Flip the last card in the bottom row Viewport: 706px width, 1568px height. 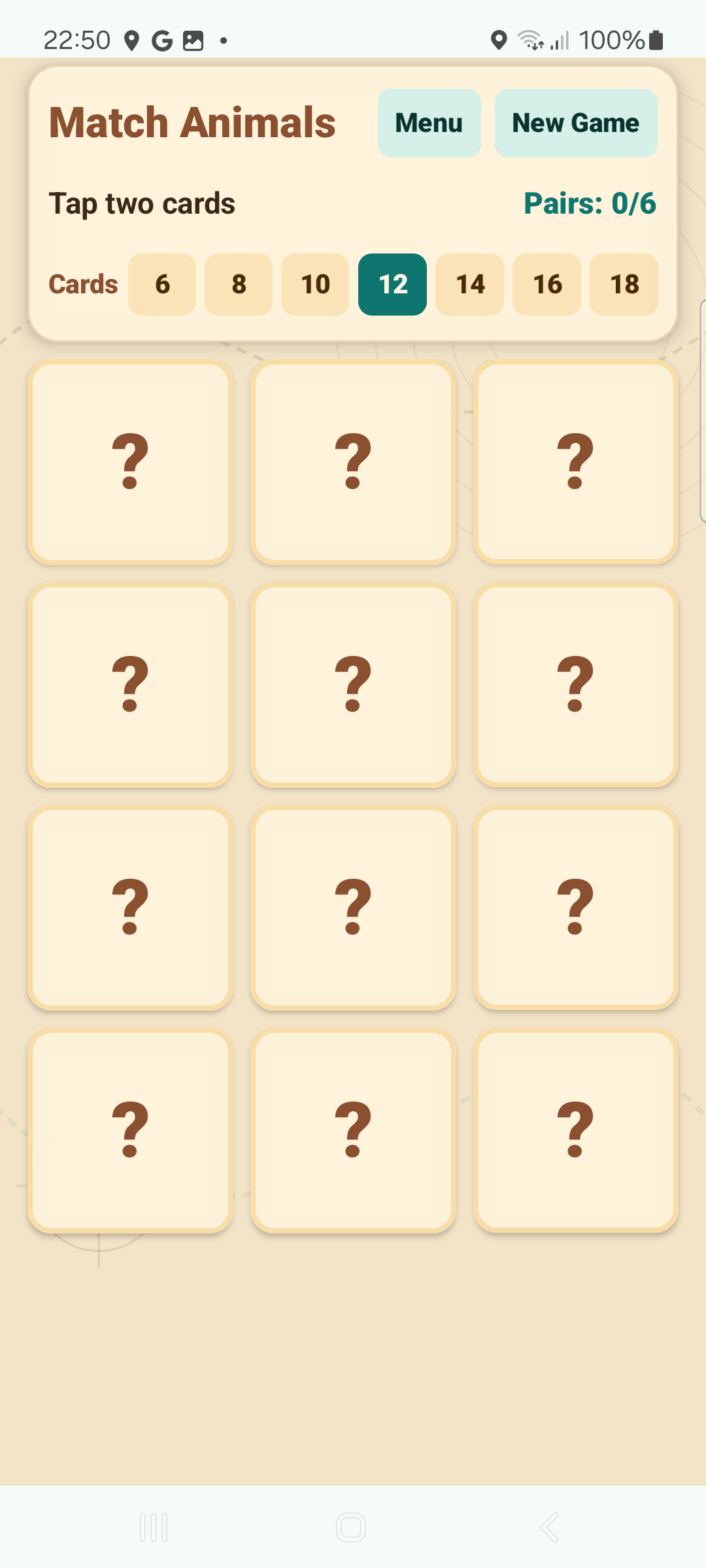(576, 1130)
